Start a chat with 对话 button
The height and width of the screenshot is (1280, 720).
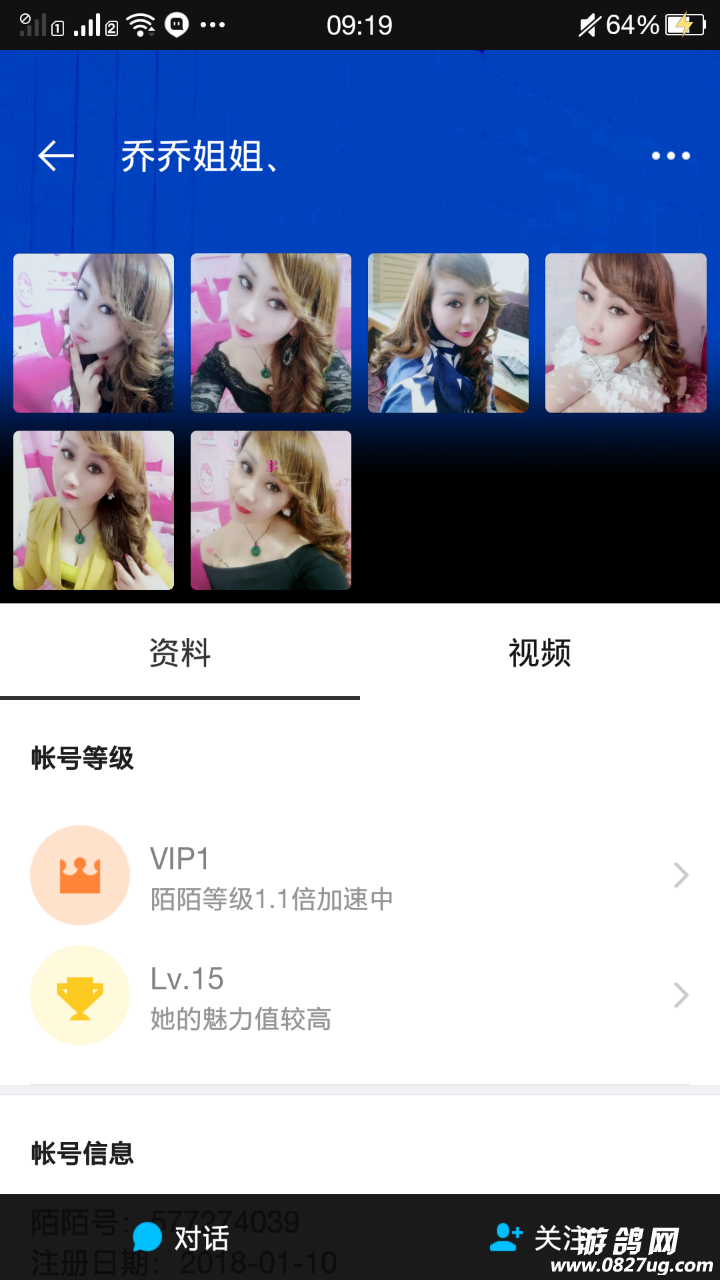point(182,1238)
